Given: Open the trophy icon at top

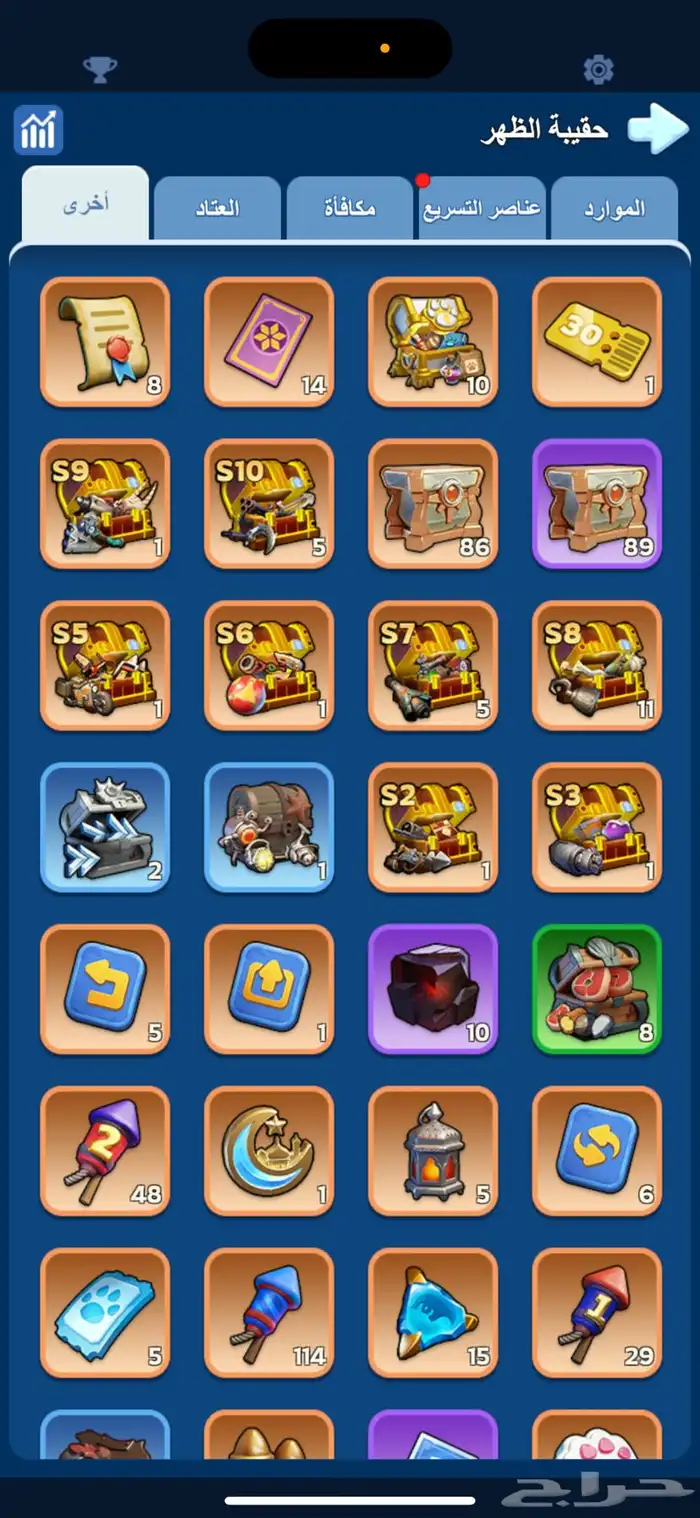Looking at the screenshot, I should tap(100, 69).
